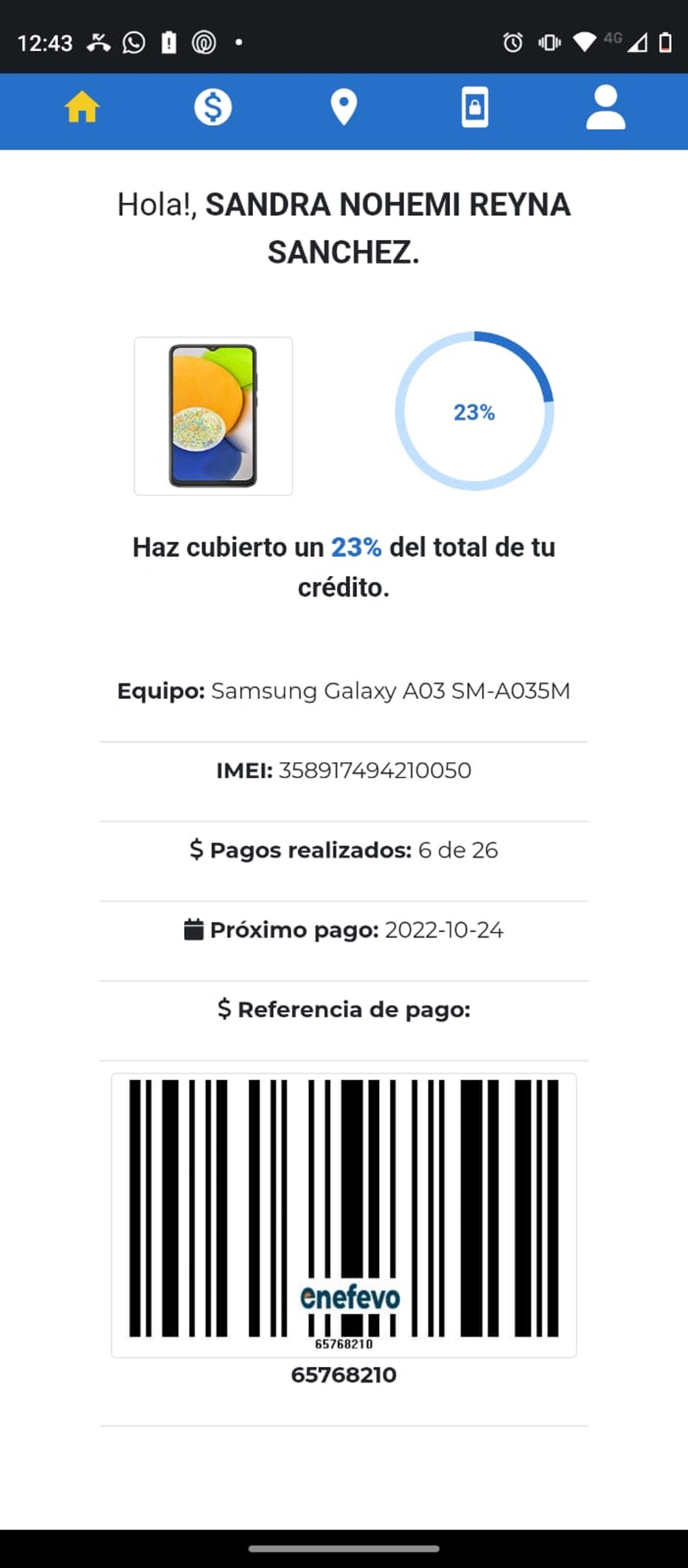Tap the reference number 65768210
688x1568 pixels.
[343, 1376]
